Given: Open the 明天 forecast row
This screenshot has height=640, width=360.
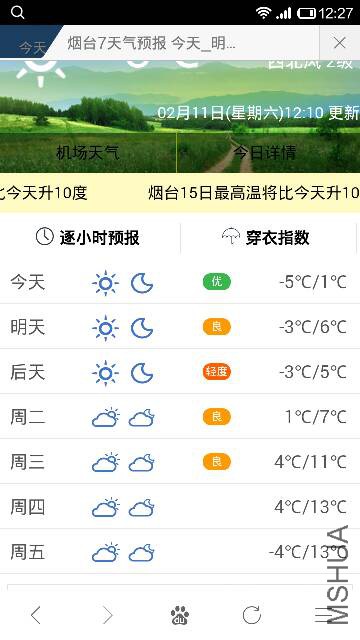Looking at the screenshot, I should pyautogui.click(x=180, y=327).
